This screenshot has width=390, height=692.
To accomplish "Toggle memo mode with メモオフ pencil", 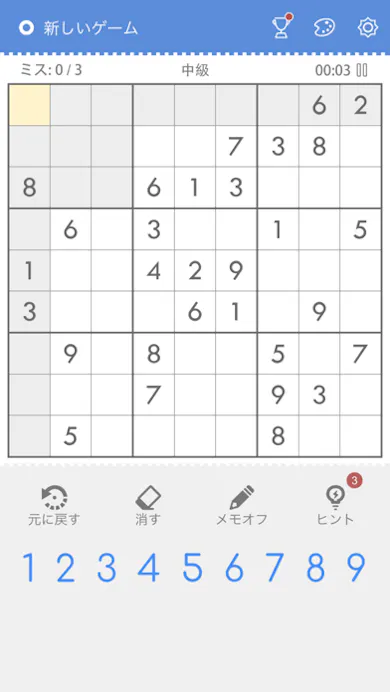I will [x=242, y=506].
